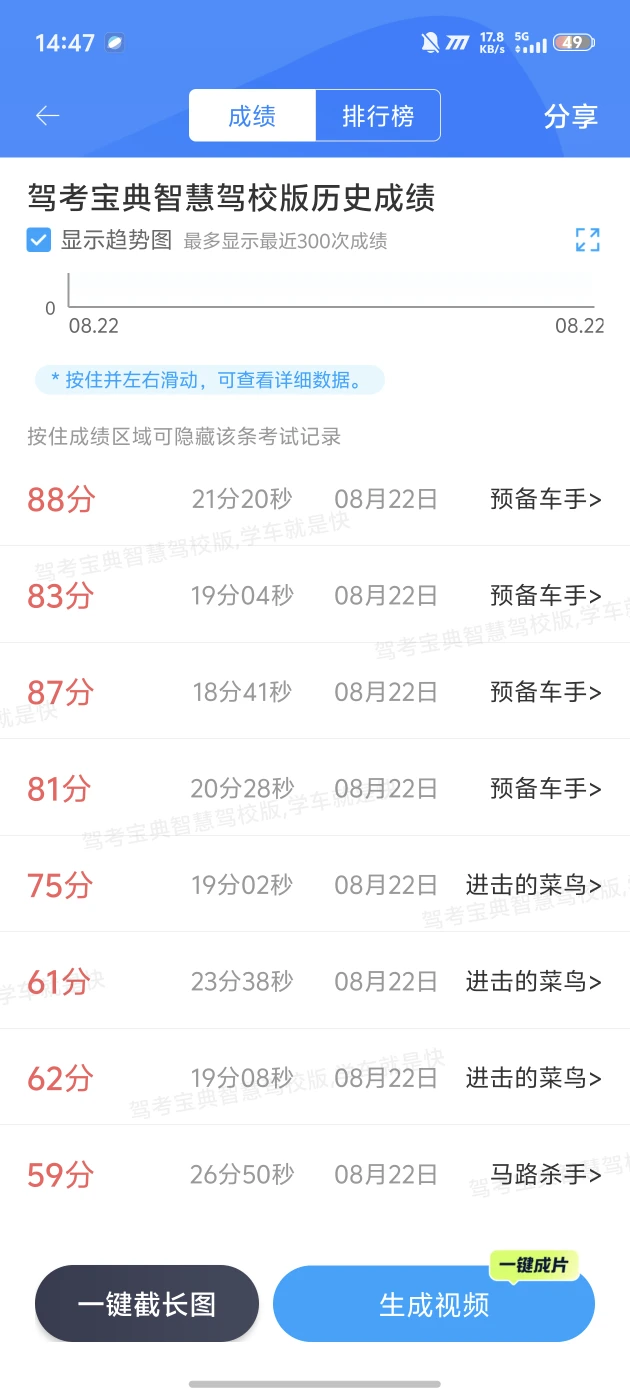Tap 分享 to share the scores
This screenshot has height=1400, width=630.
point(571,116)
